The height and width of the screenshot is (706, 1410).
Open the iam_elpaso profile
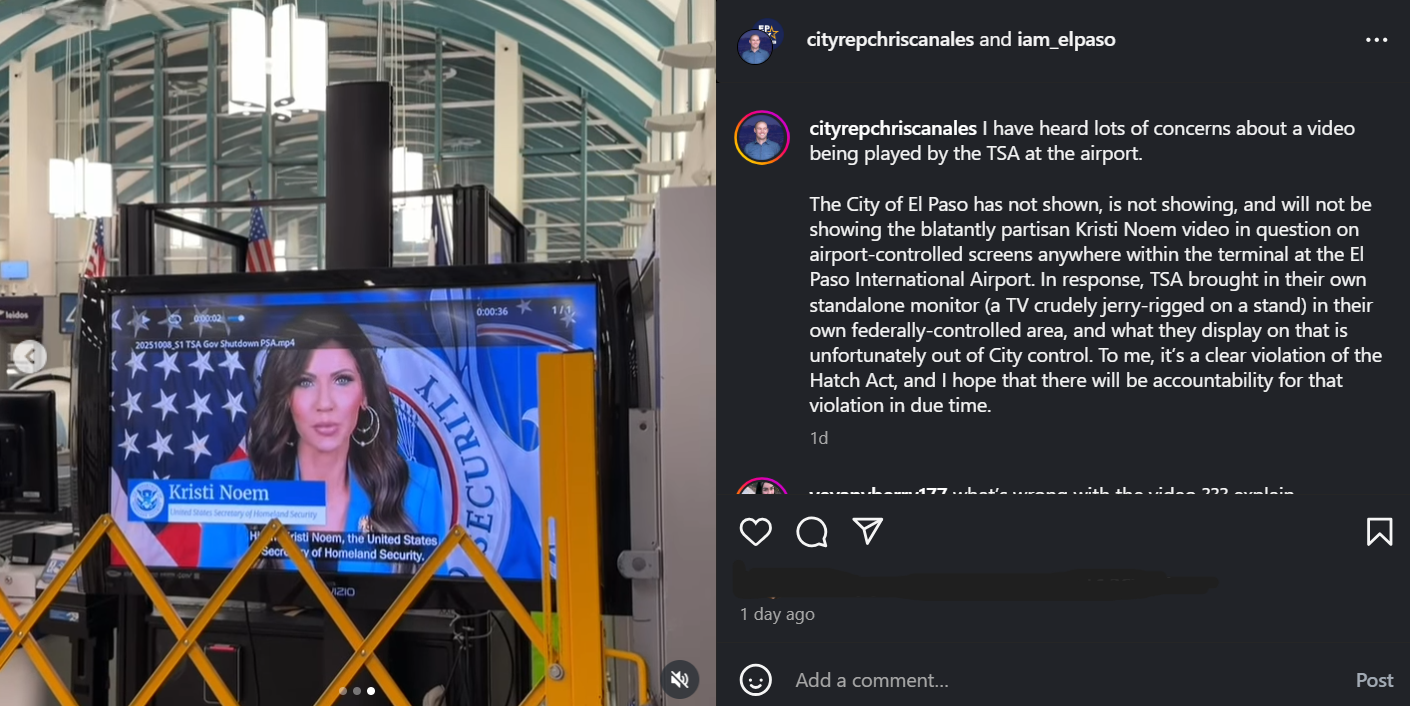(1066, 40)
